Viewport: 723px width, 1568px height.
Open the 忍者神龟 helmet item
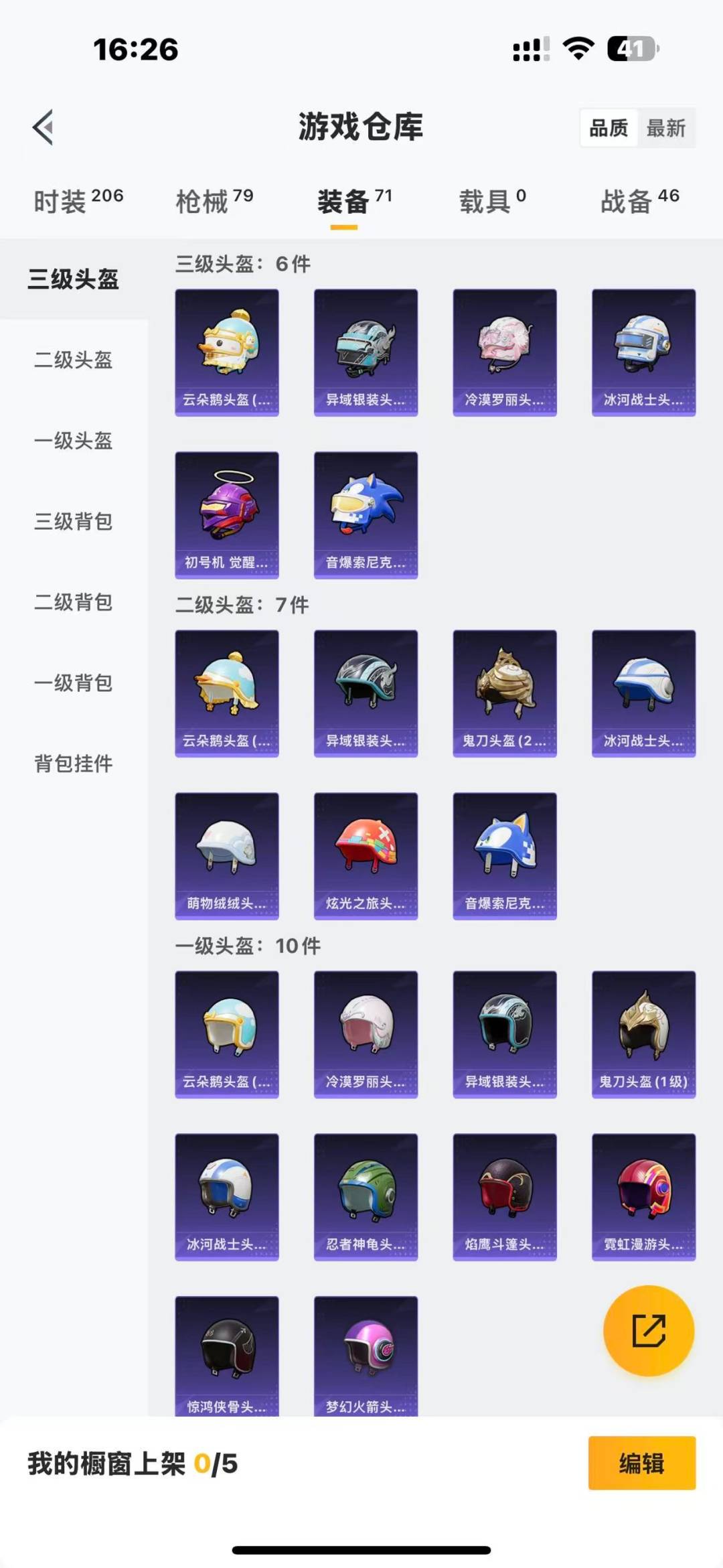366,1196
